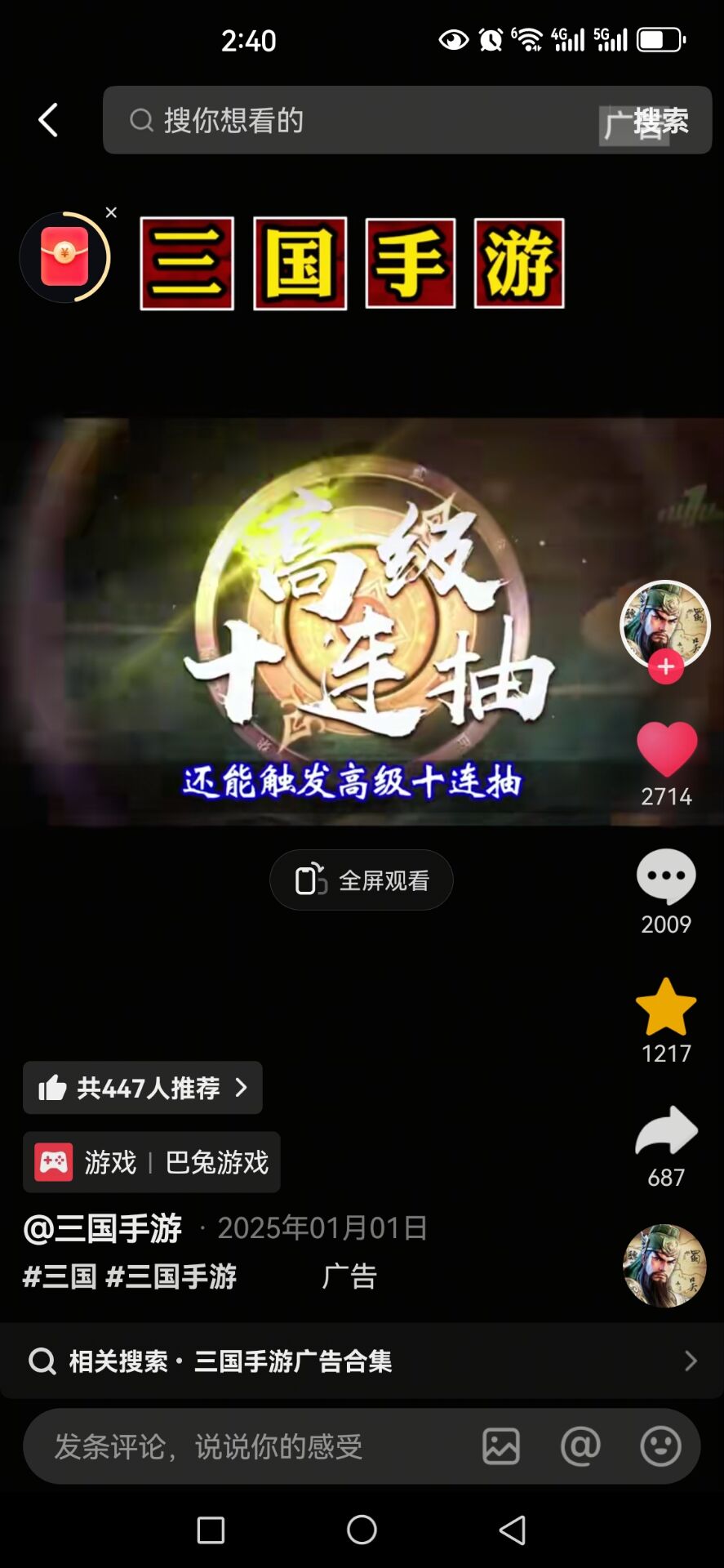
Task: Like this video with the heart
Action: point(666,749)
